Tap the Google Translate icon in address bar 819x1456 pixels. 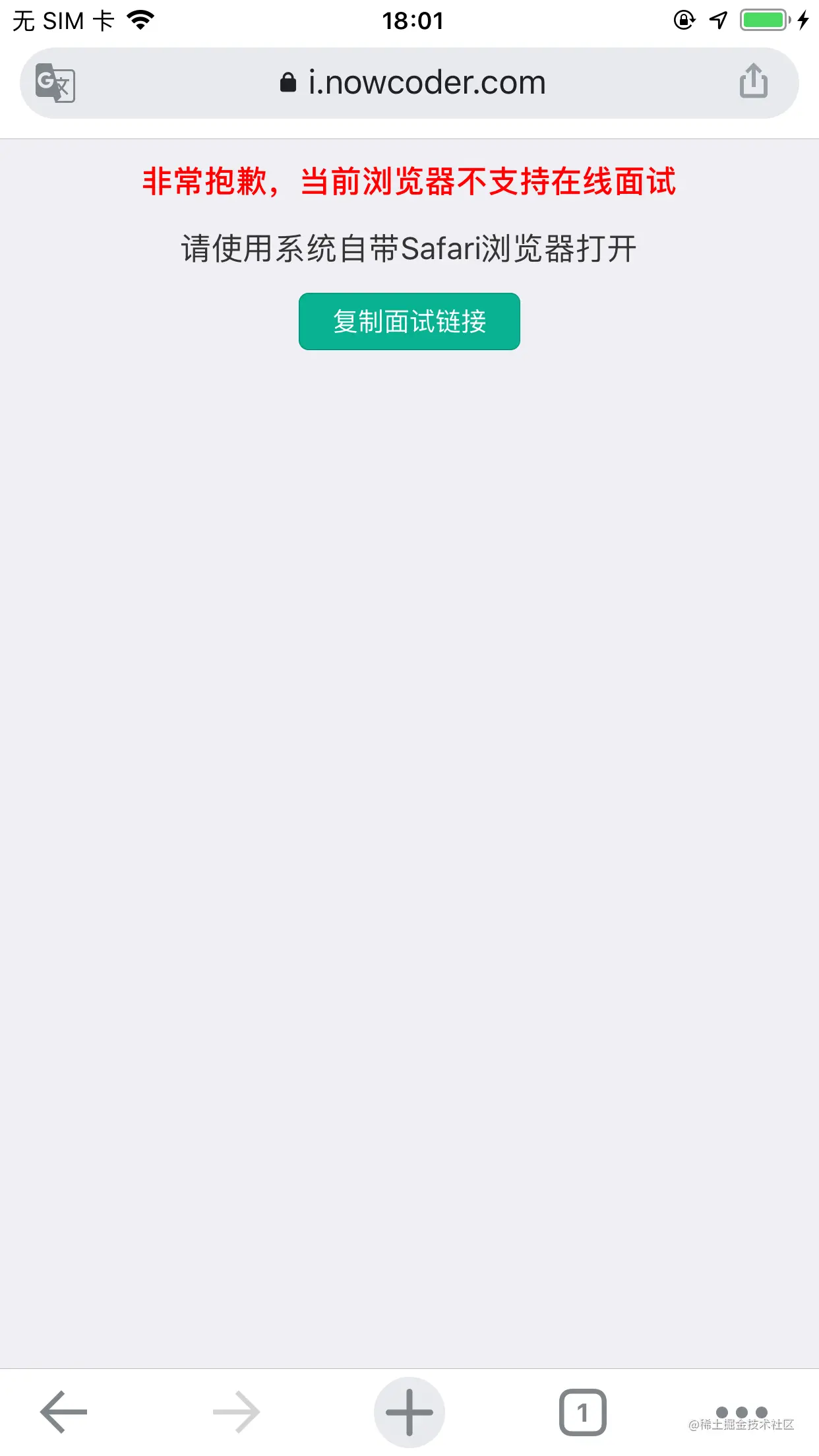[x=55, y=83]
